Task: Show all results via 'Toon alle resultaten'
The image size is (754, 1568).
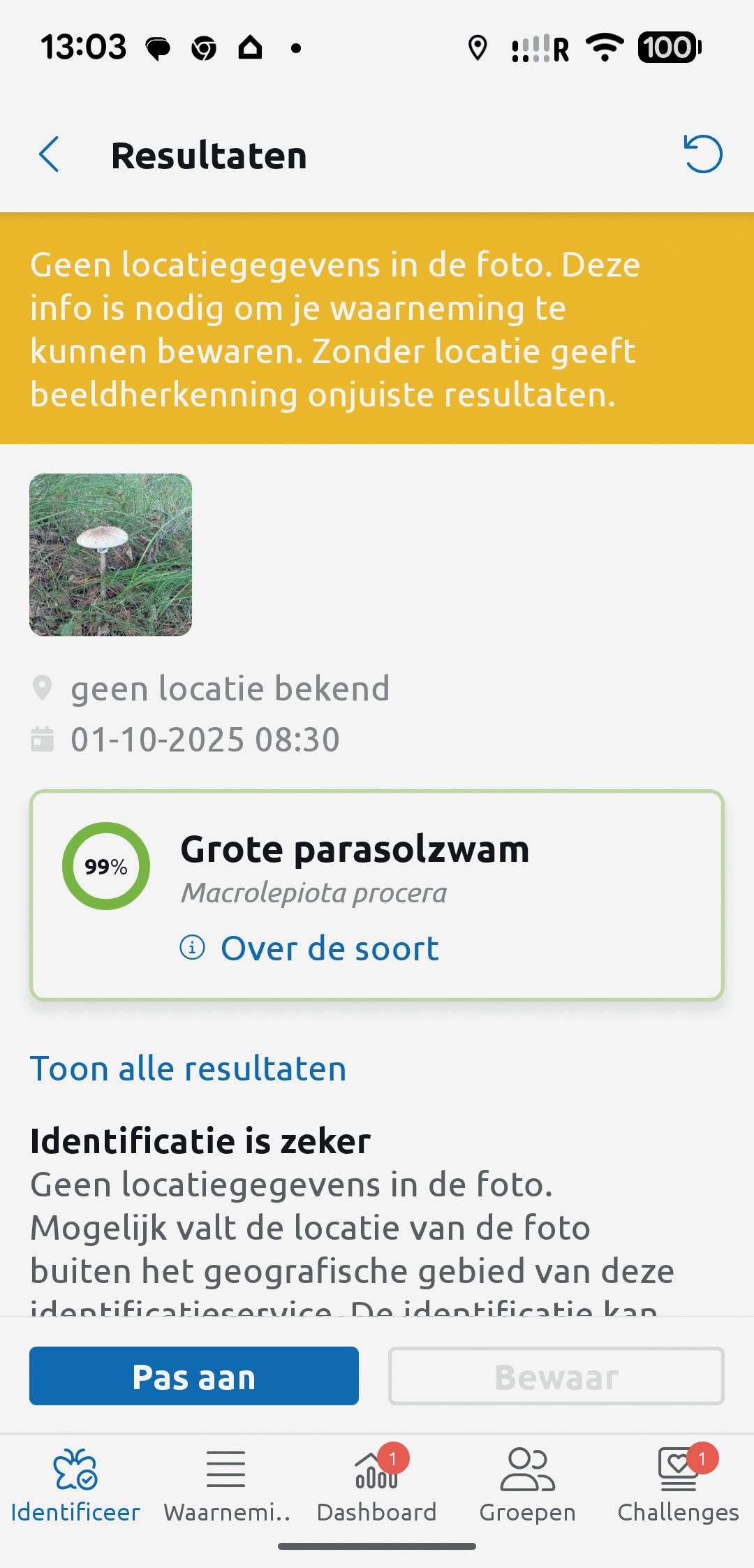Action: (x=188, y=1069)
